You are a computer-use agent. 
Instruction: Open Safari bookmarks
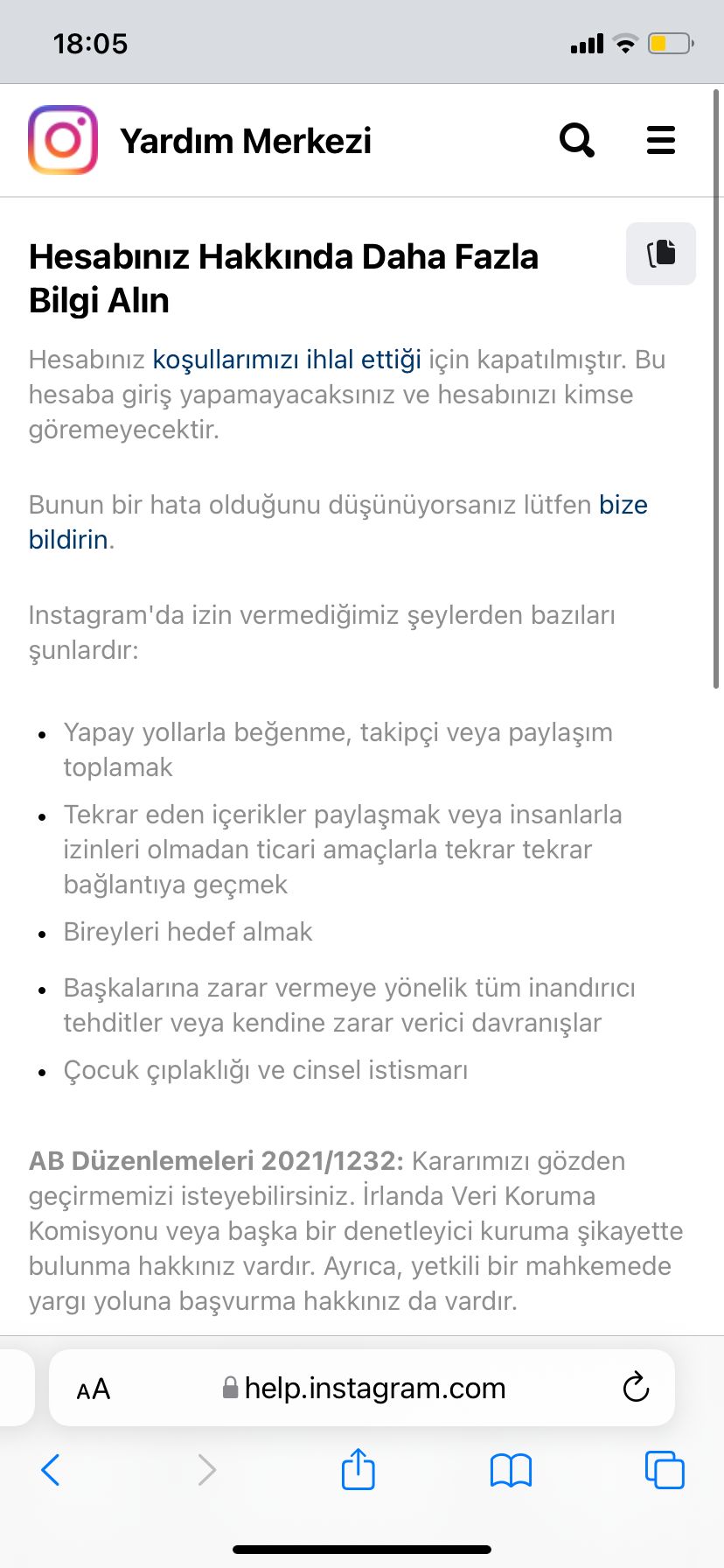pyautogui.click(x=512, y=1470)
